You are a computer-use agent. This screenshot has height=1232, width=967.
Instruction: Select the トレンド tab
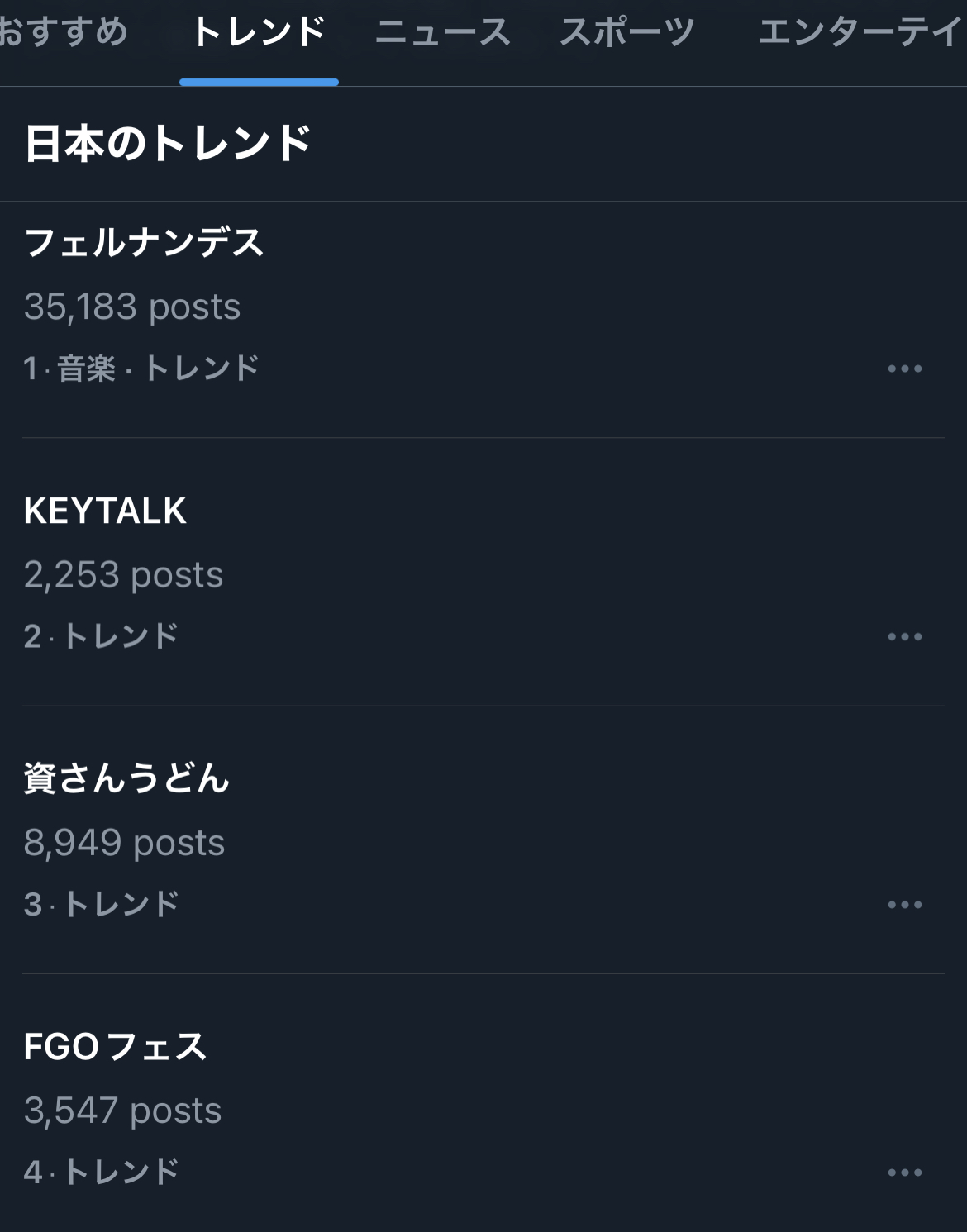tap(259, 33)
